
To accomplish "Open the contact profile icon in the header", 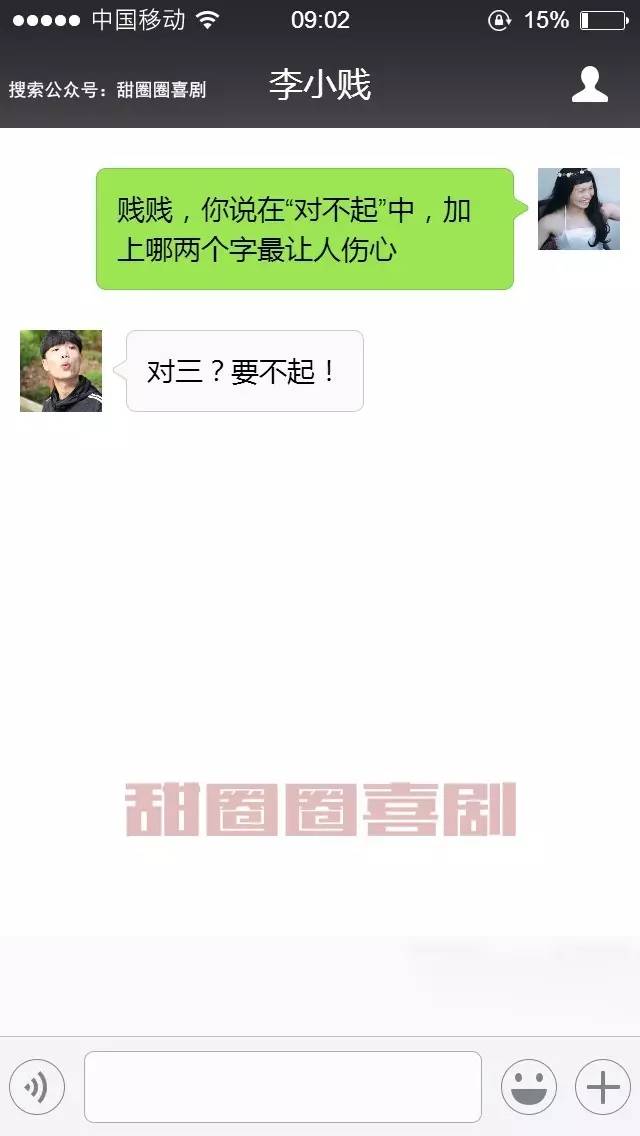I will pos(589,84).
